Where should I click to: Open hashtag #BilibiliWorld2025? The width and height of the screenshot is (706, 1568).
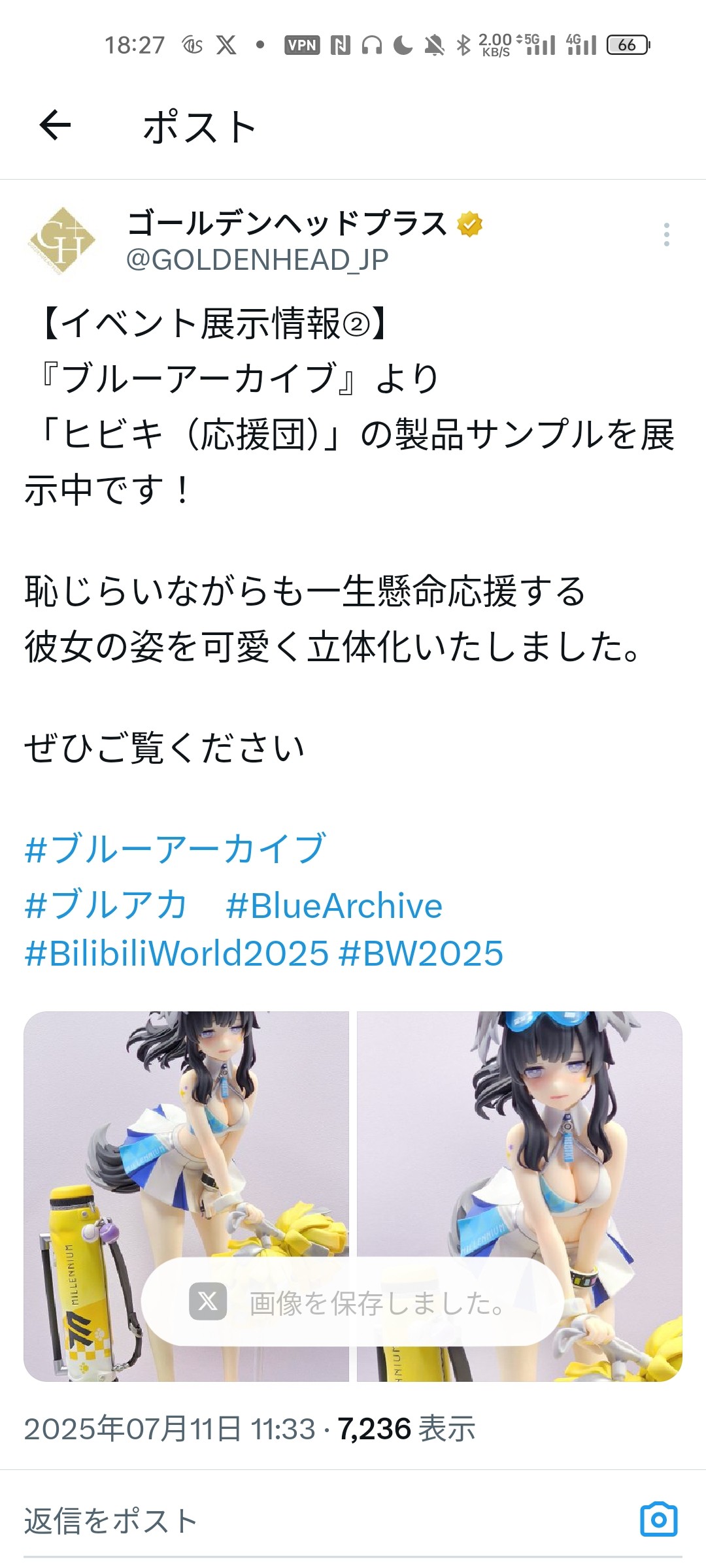[x=176, y=953]
